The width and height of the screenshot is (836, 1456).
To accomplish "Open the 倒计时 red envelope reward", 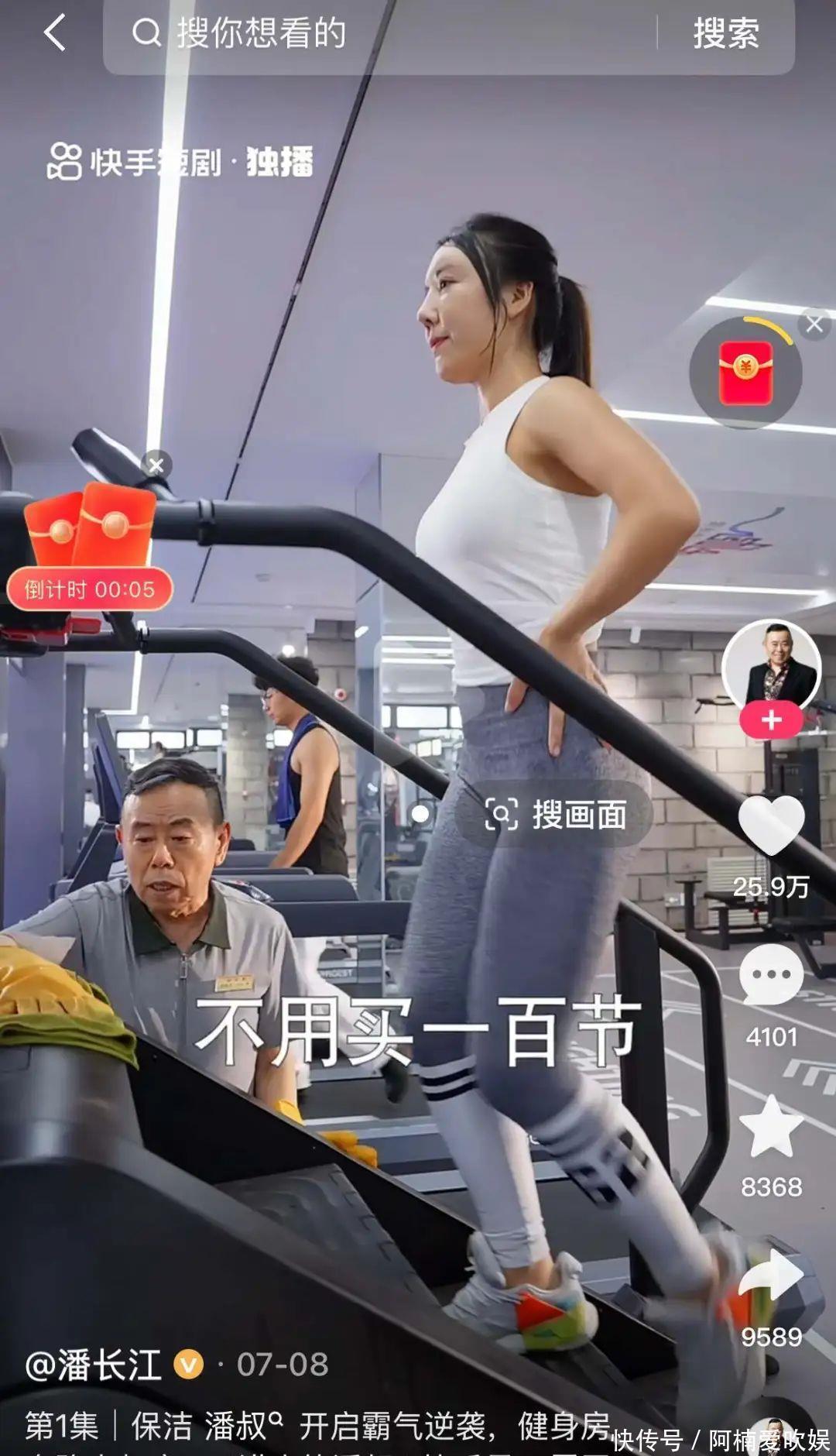I will (89, 550).
